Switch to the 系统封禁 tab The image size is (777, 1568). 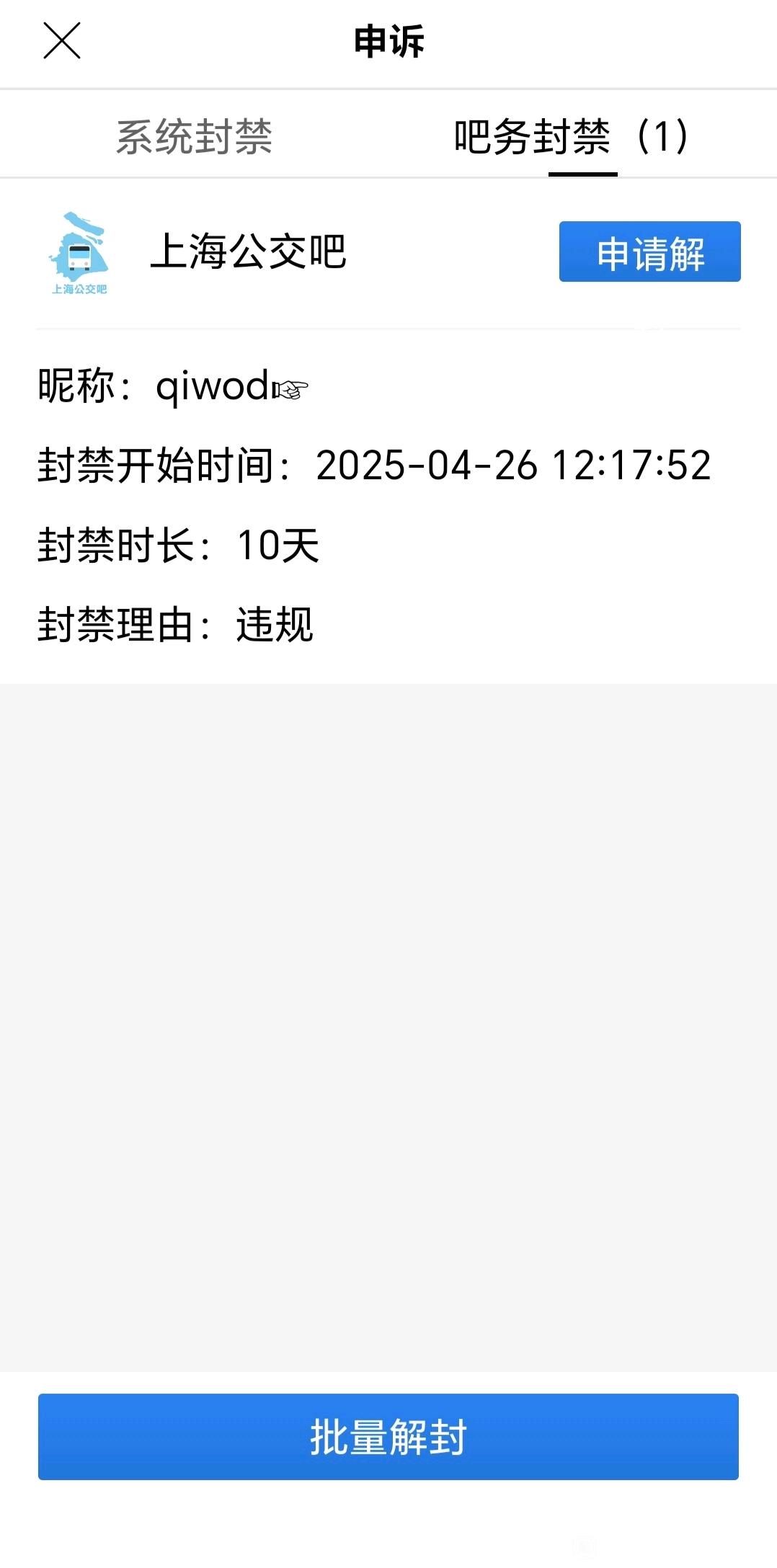coord(194,136)
